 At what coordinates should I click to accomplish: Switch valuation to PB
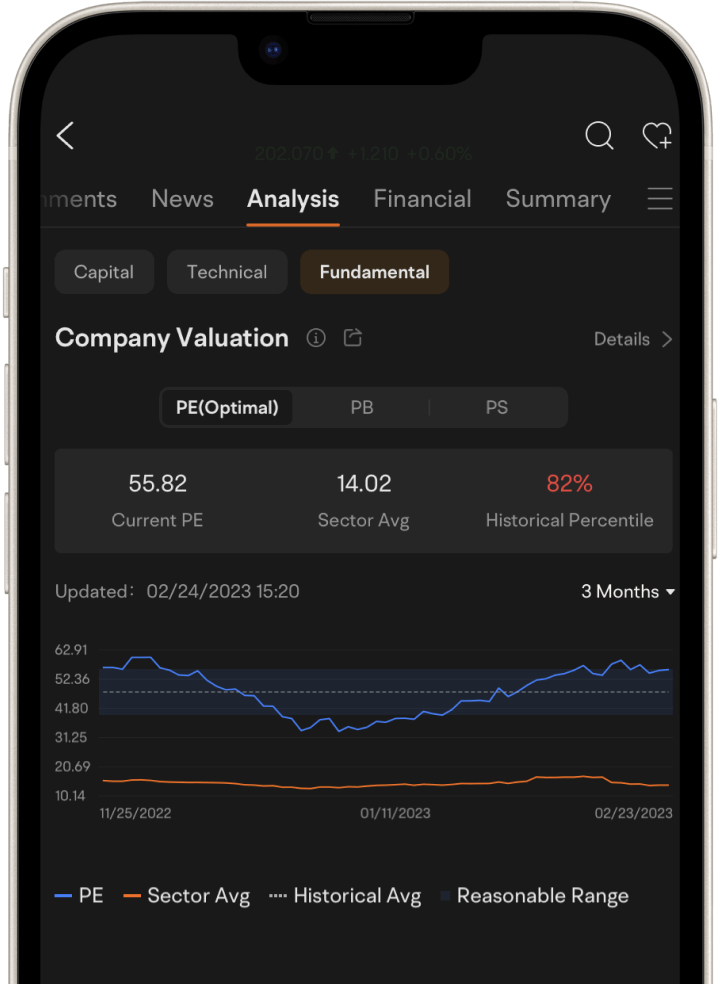point(362,408)
